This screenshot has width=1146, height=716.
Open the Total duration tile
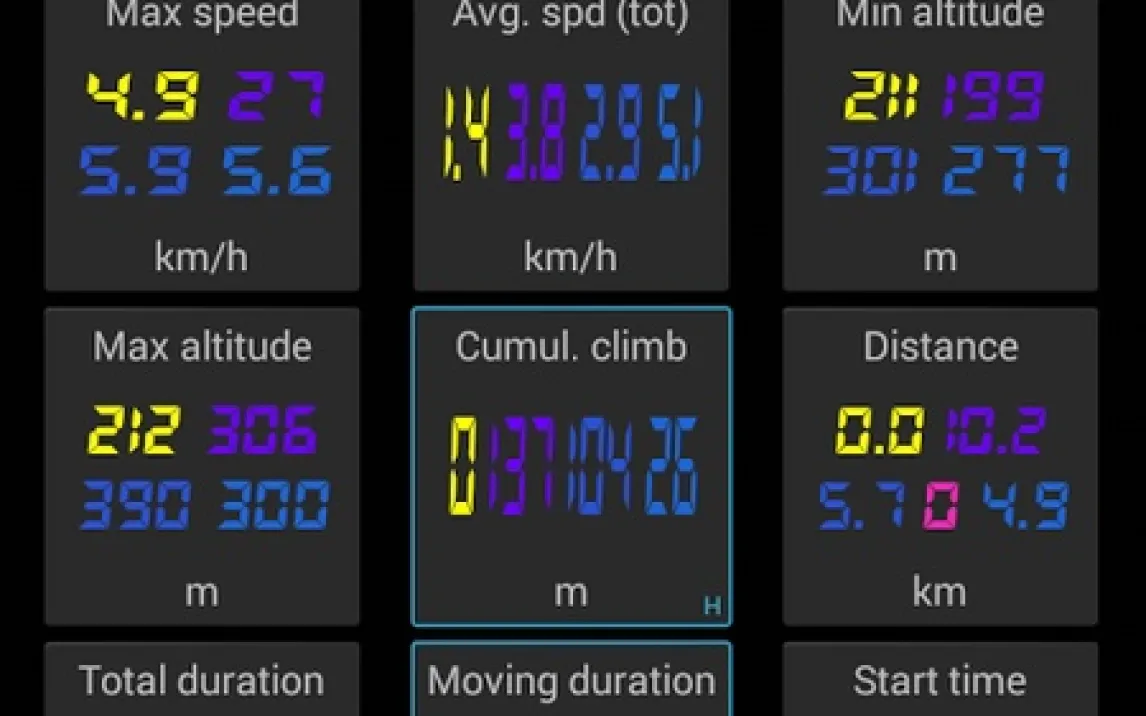point(202,679)
